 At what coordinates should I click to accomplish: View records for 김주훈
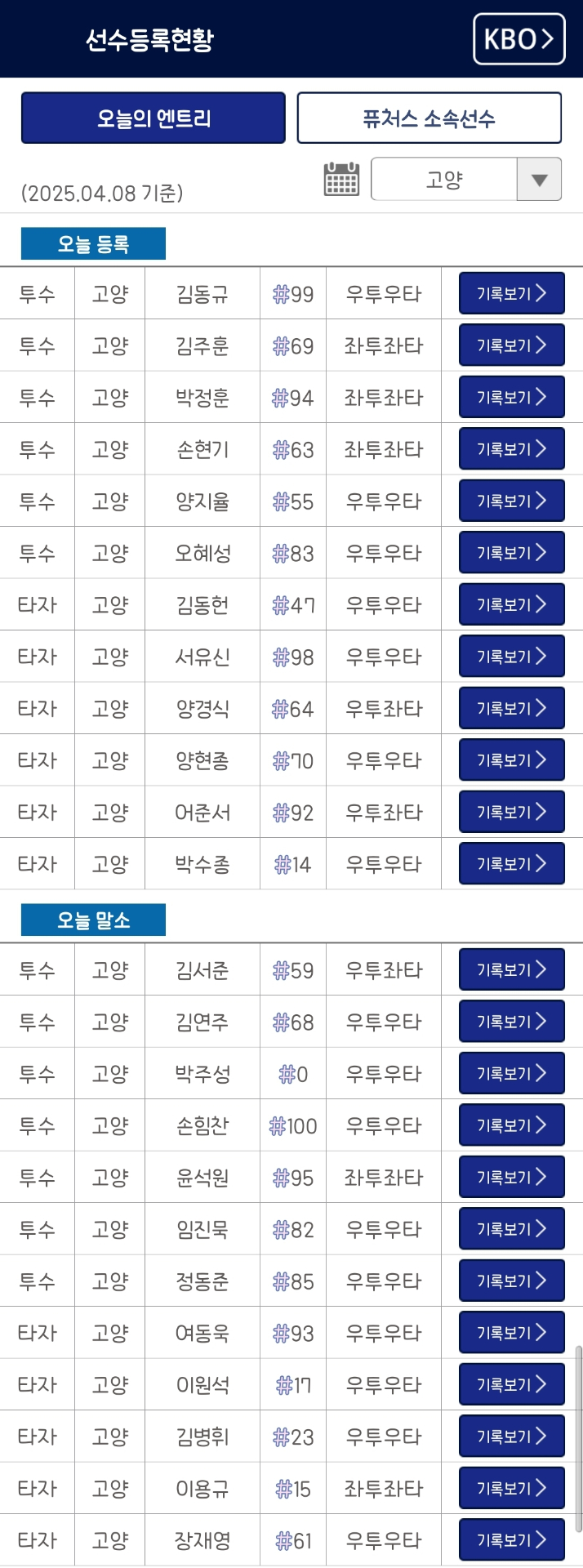511,345
